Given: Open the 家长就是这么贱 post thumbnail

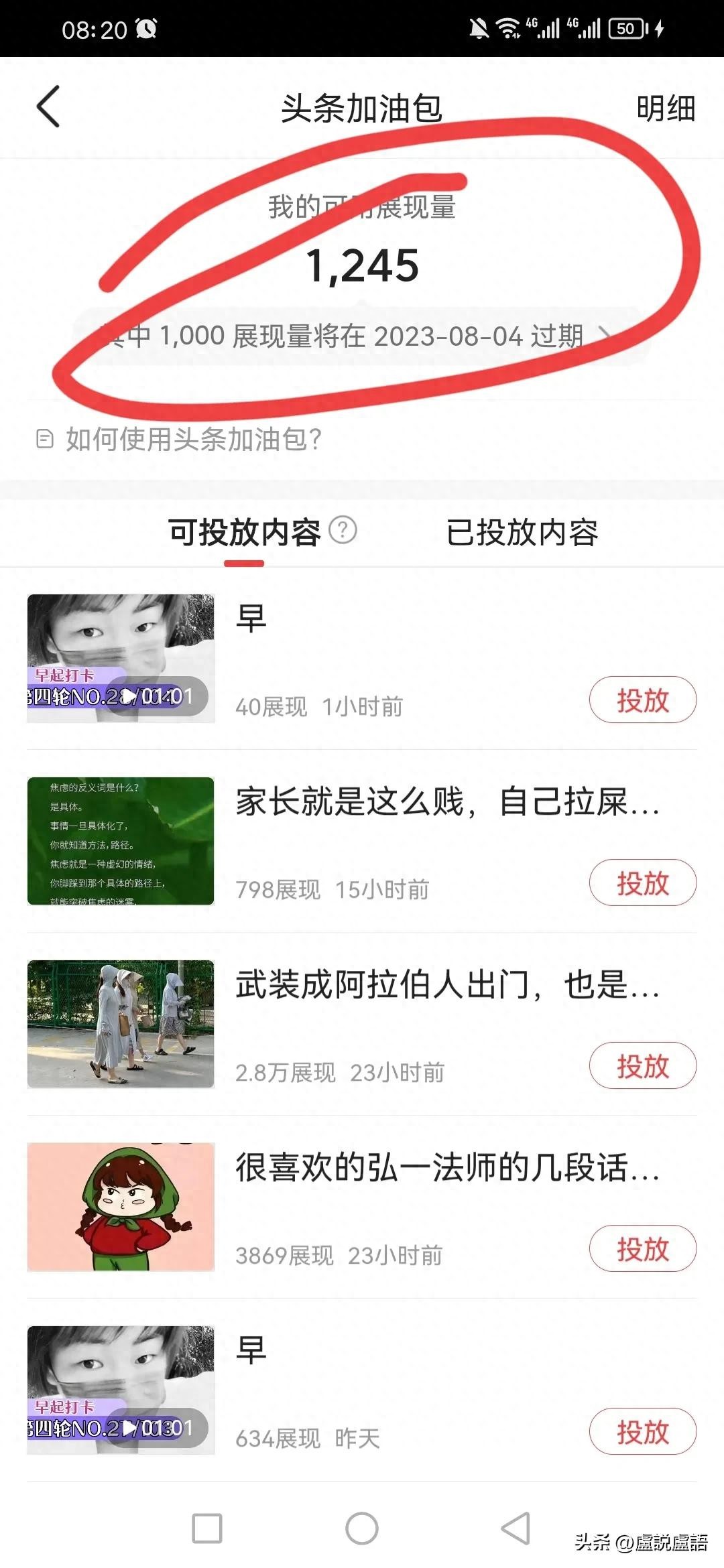Looking at the screenshot, I should tap(121, 841).
